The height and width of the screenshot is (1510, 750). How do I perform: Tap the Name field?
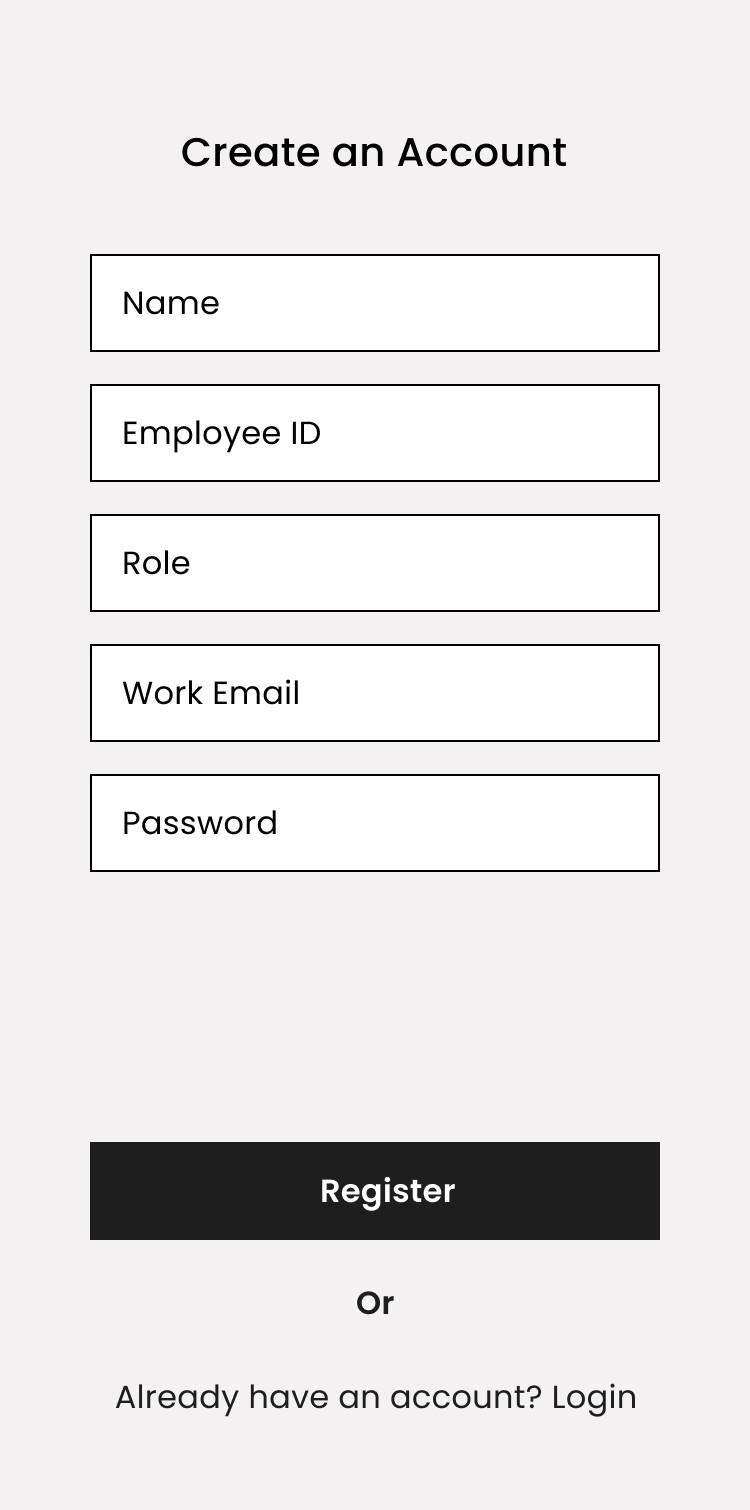[375, 303]
